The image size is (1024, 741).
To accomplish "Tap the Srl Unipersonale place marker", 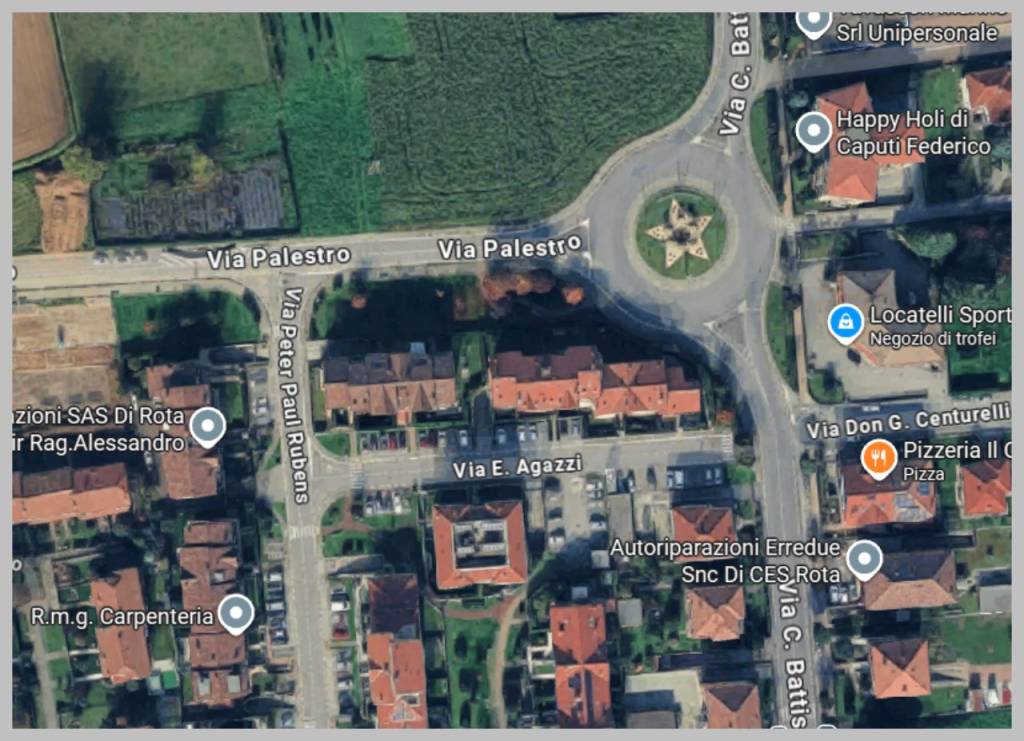I will coord(814,21).
